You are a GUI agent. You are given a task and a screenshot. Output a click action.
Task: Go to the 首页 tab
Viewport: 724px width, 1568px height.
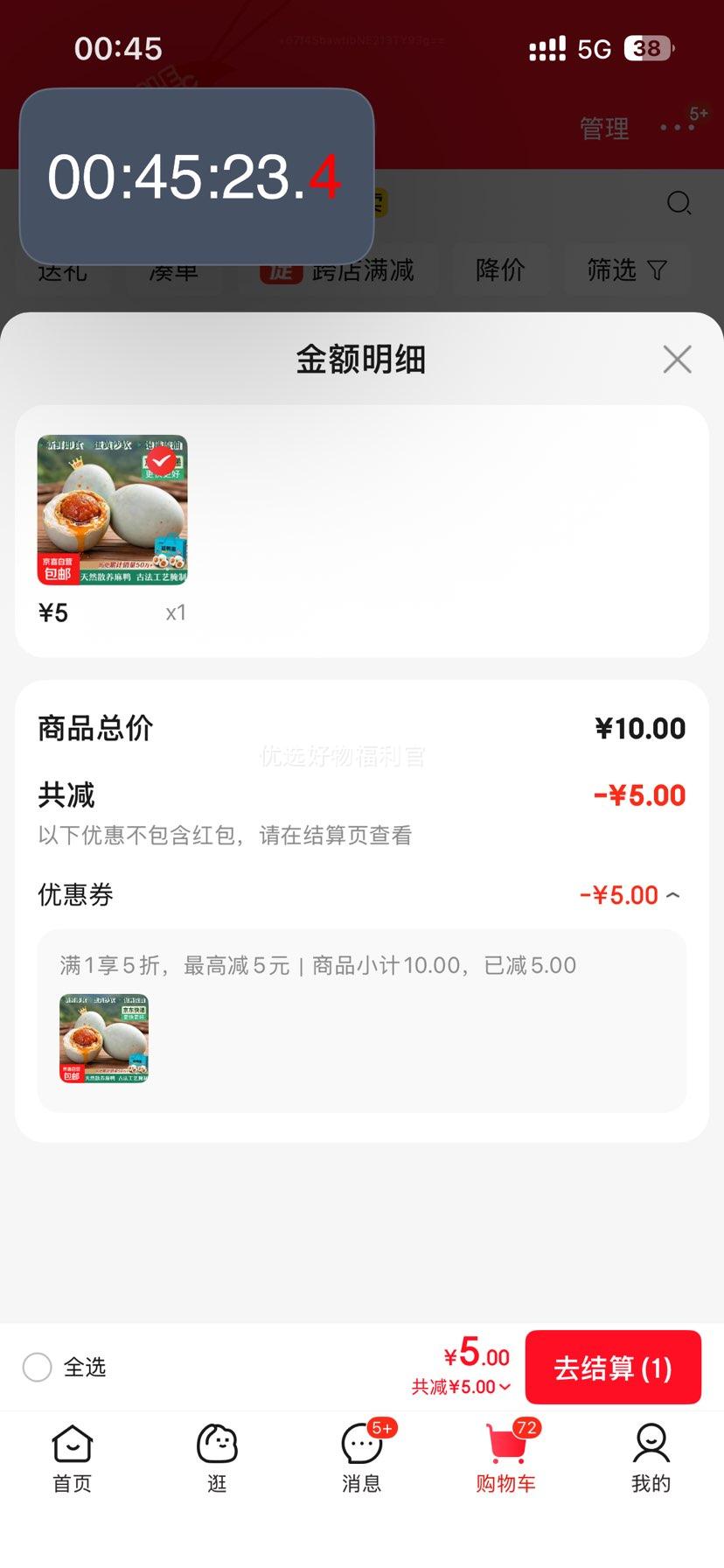pyautogui.click(x=73, y=1458)
